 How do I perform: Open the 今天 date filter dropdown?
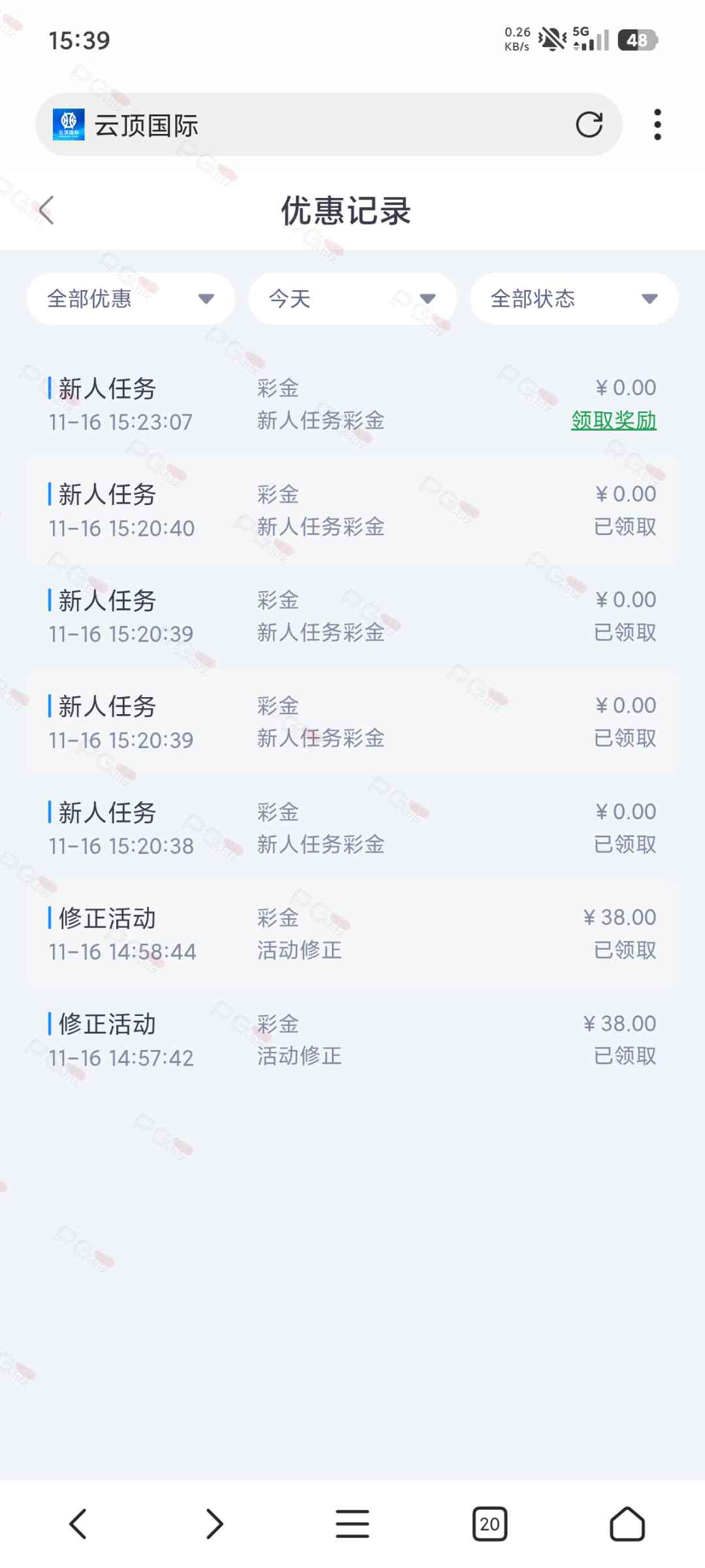pos(352,299)
